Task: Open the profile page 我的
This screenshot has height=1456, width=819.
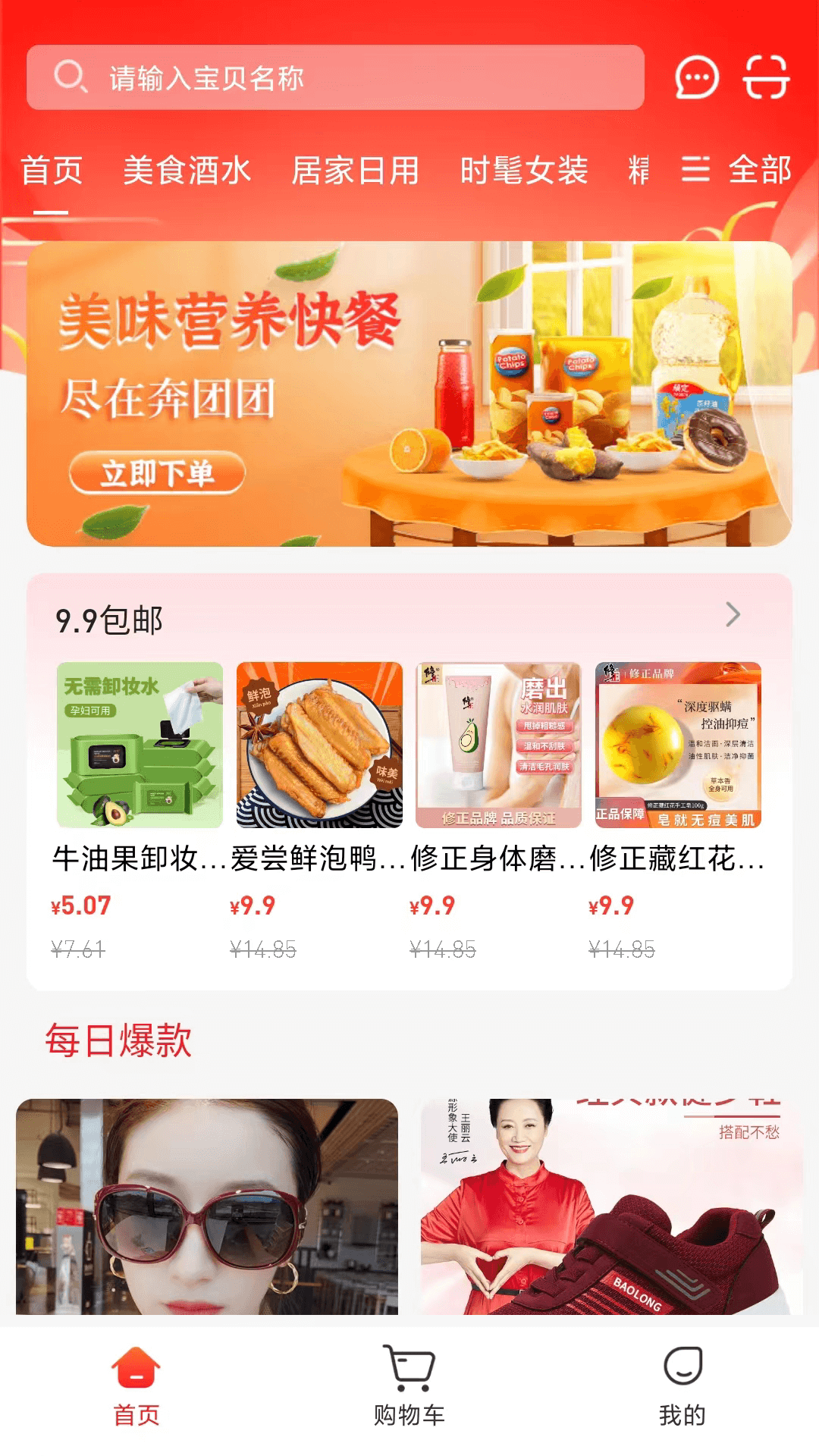Action: pyautogui.click(x=685, y=1395)
